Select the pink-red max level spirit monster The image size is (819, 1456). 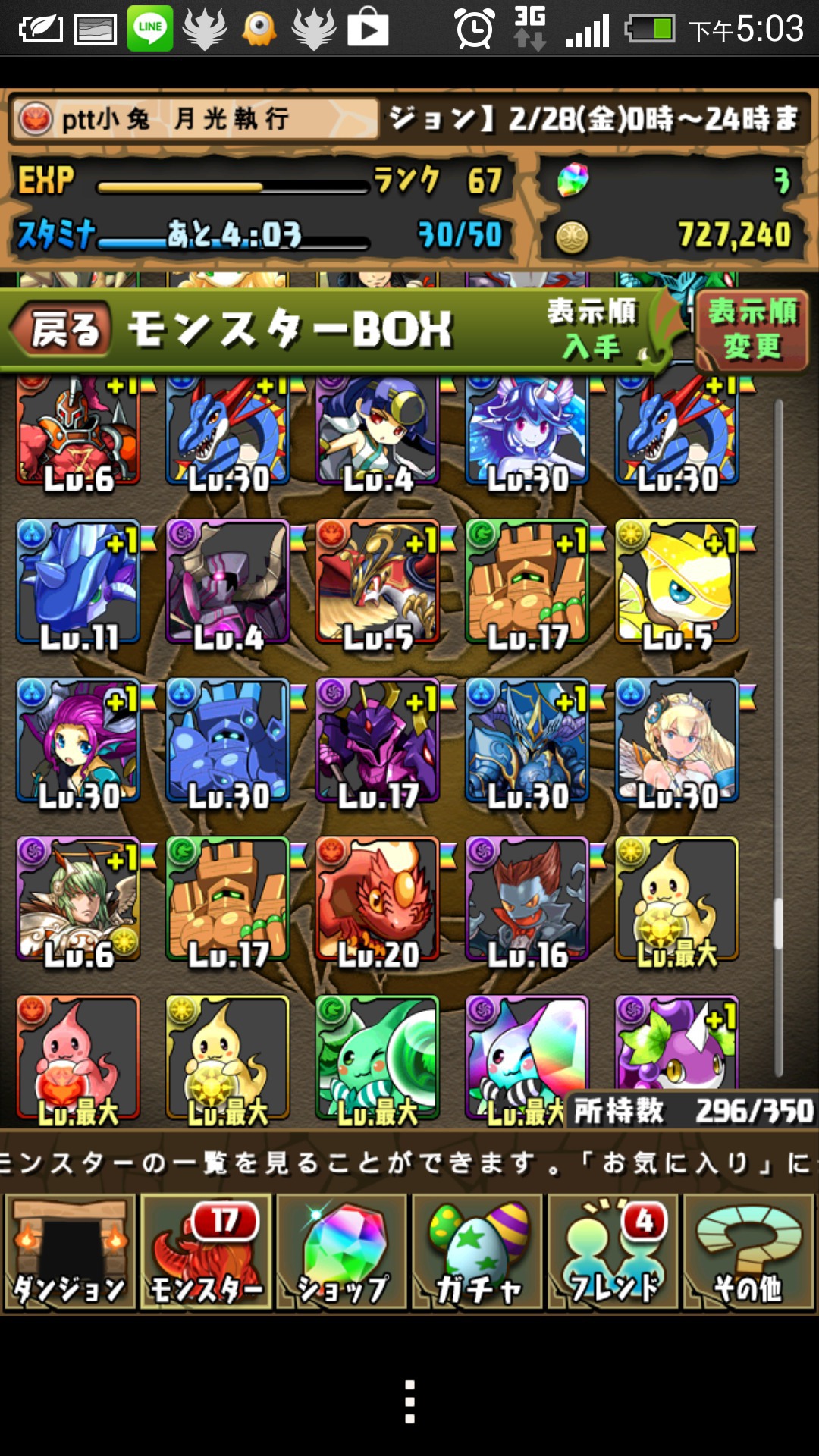pos(78,1059)
